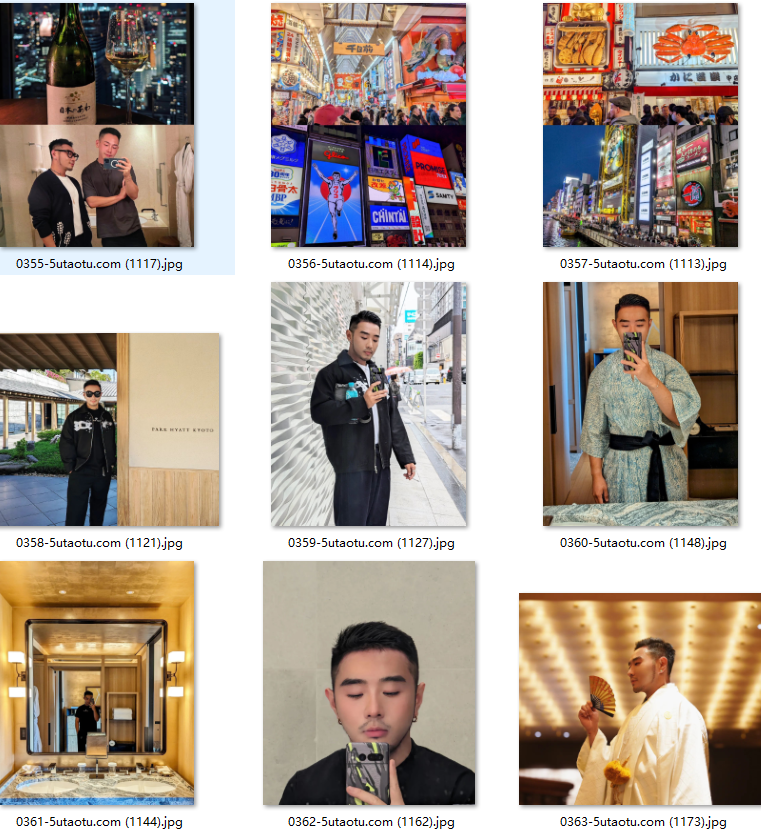This screenshot has height=832, width=761.
Task: Select image 0359-5utaotu.com (1127).jpg
Action: [x=368, y=404]
